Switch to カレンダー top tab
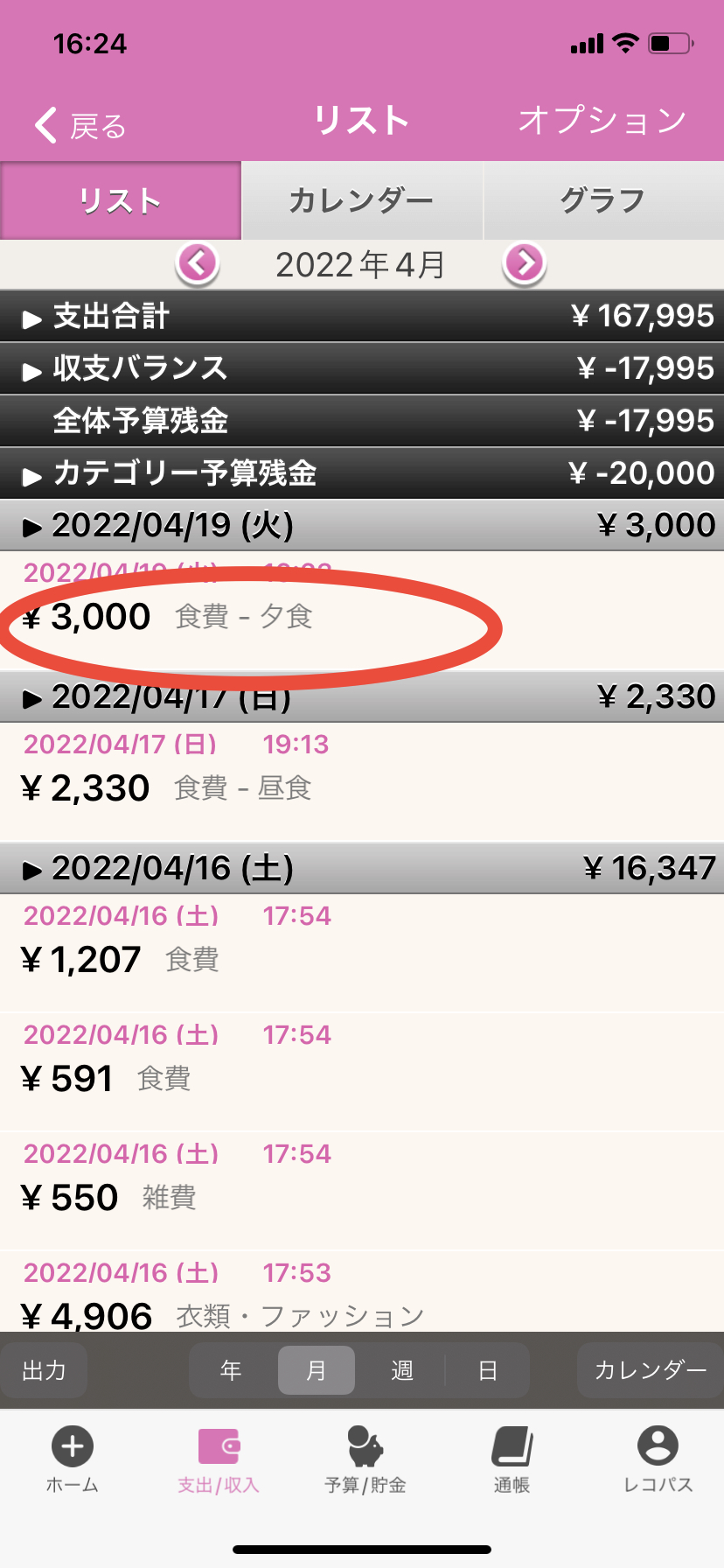Screen dimensions: 724x1568 [x=361, y=200]
